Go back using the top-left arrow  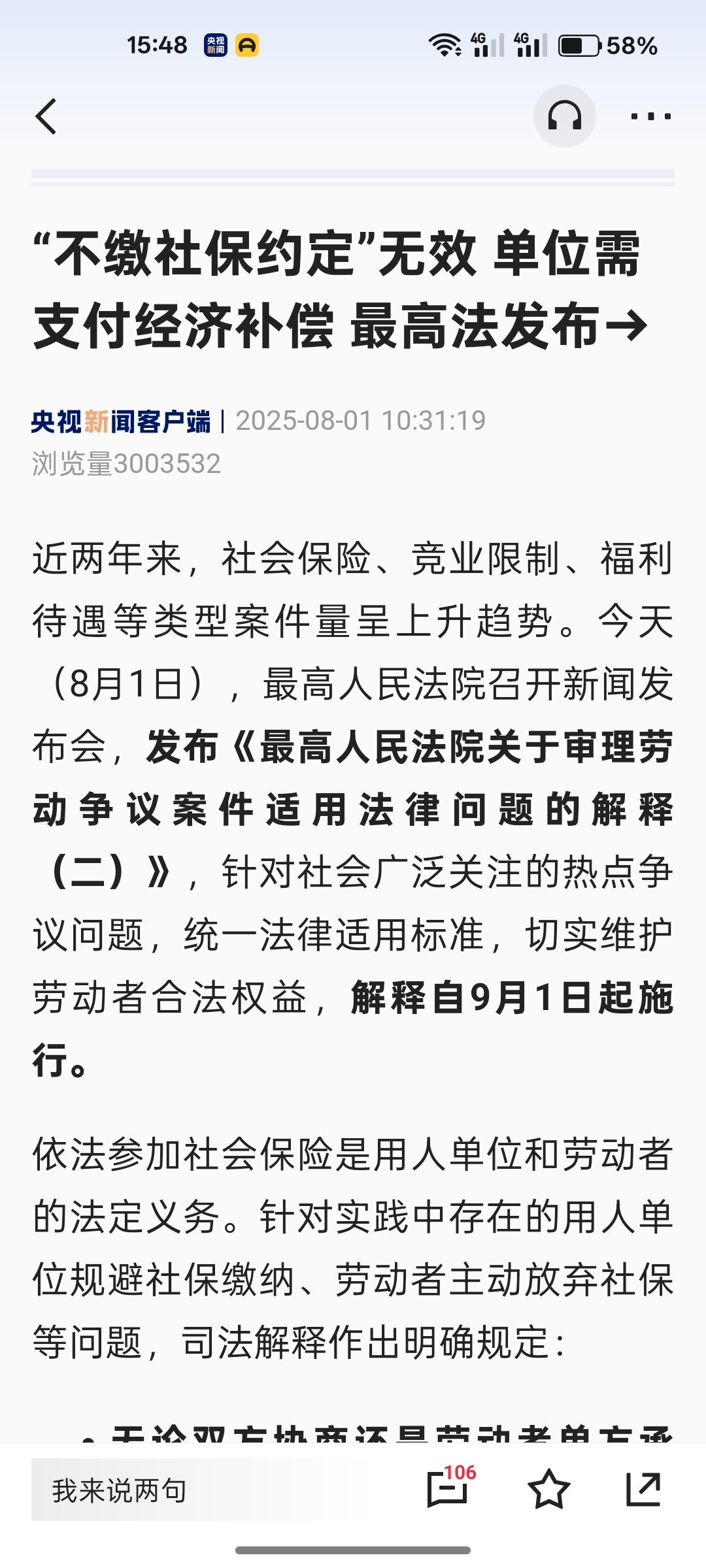(46, 117)
